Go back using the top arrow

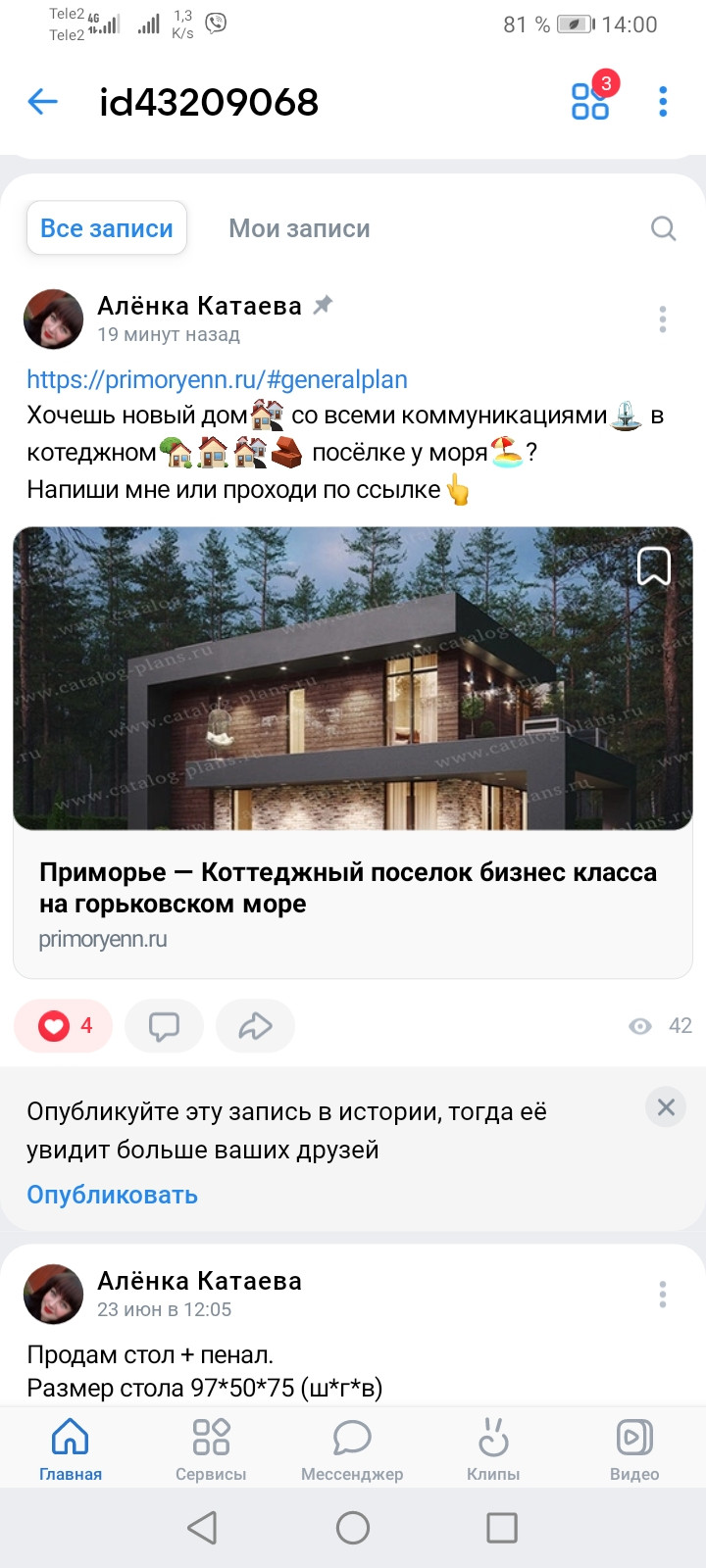point(43,102)
